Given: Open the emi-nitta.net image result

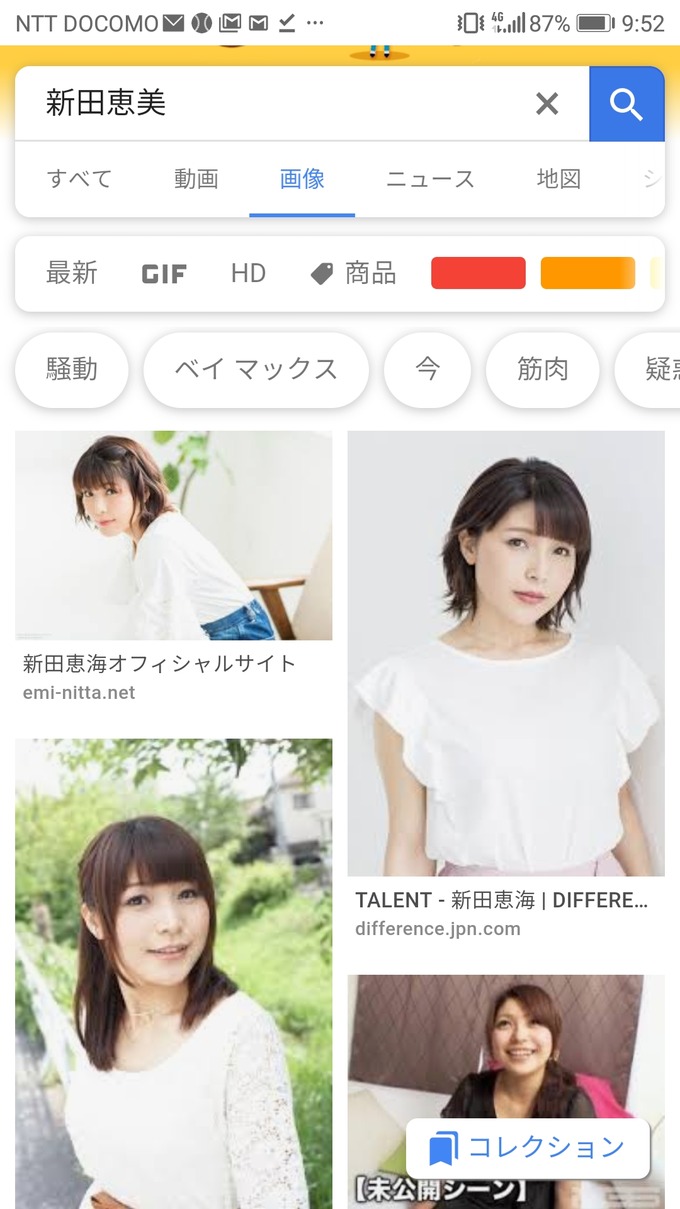Looking at the screenshot, I should [x=174, y=536].
